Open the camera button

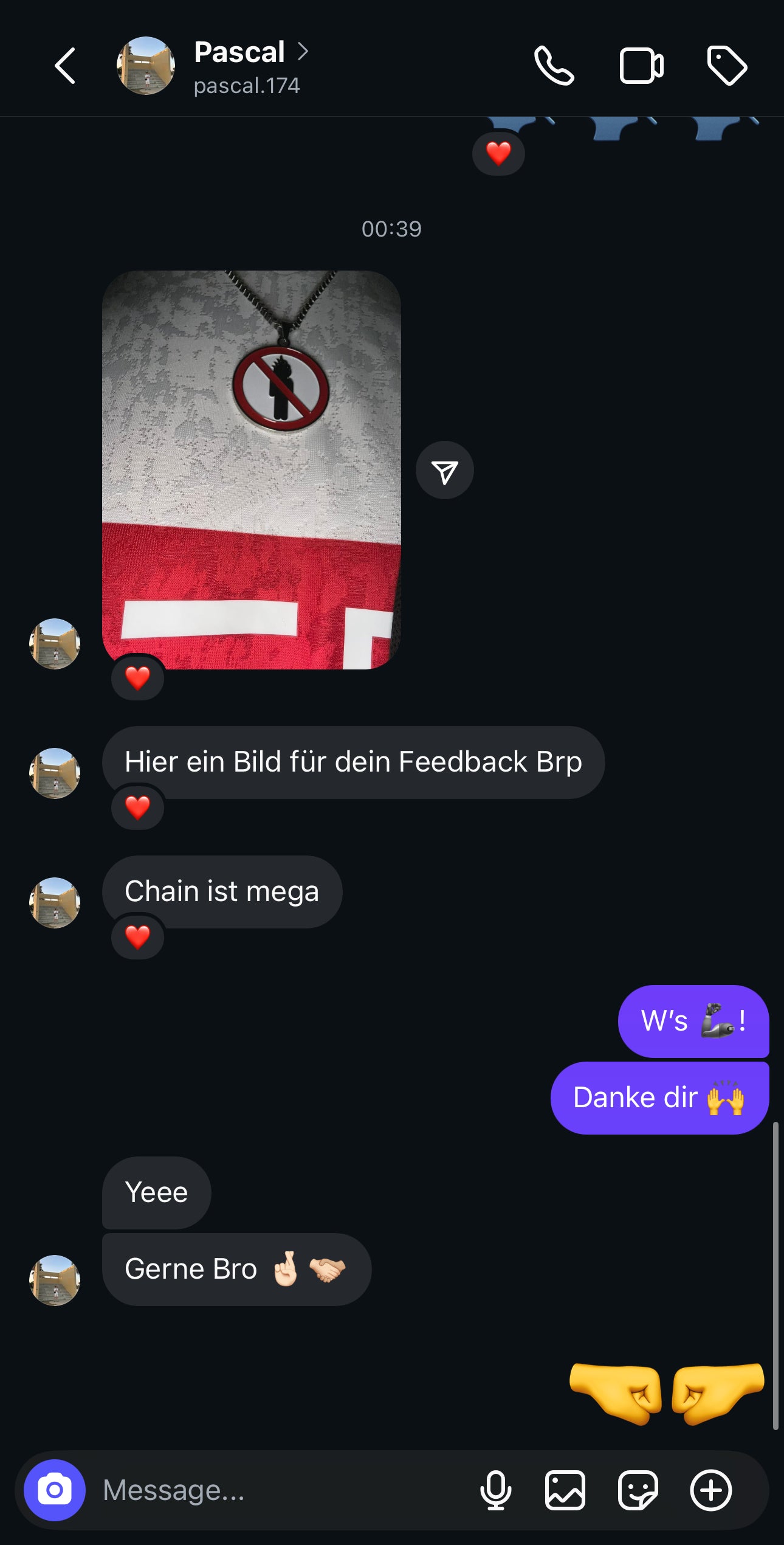click(x=55, y=1490)
